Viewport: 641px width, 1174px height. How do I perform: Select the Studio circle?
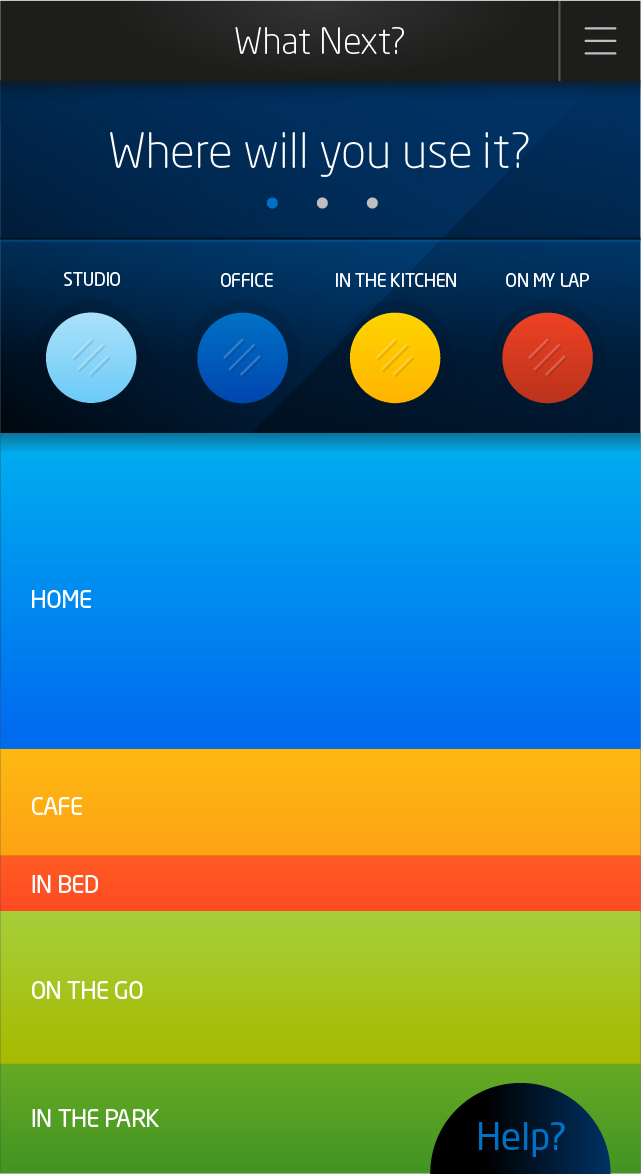[x=91, y=357]
